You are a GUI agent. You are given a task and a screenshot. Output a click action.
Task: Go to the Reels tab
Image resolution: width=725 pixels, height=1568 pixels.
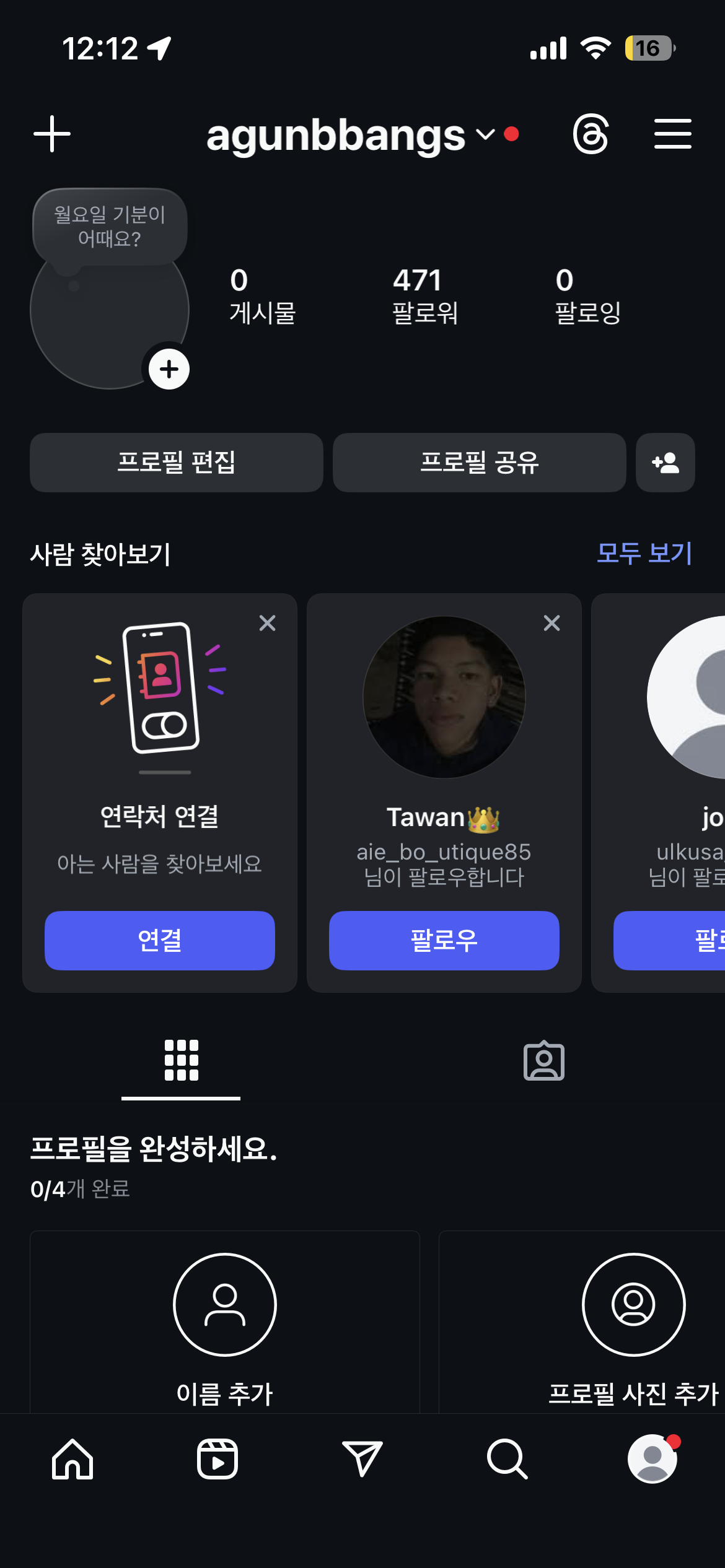217,1459
